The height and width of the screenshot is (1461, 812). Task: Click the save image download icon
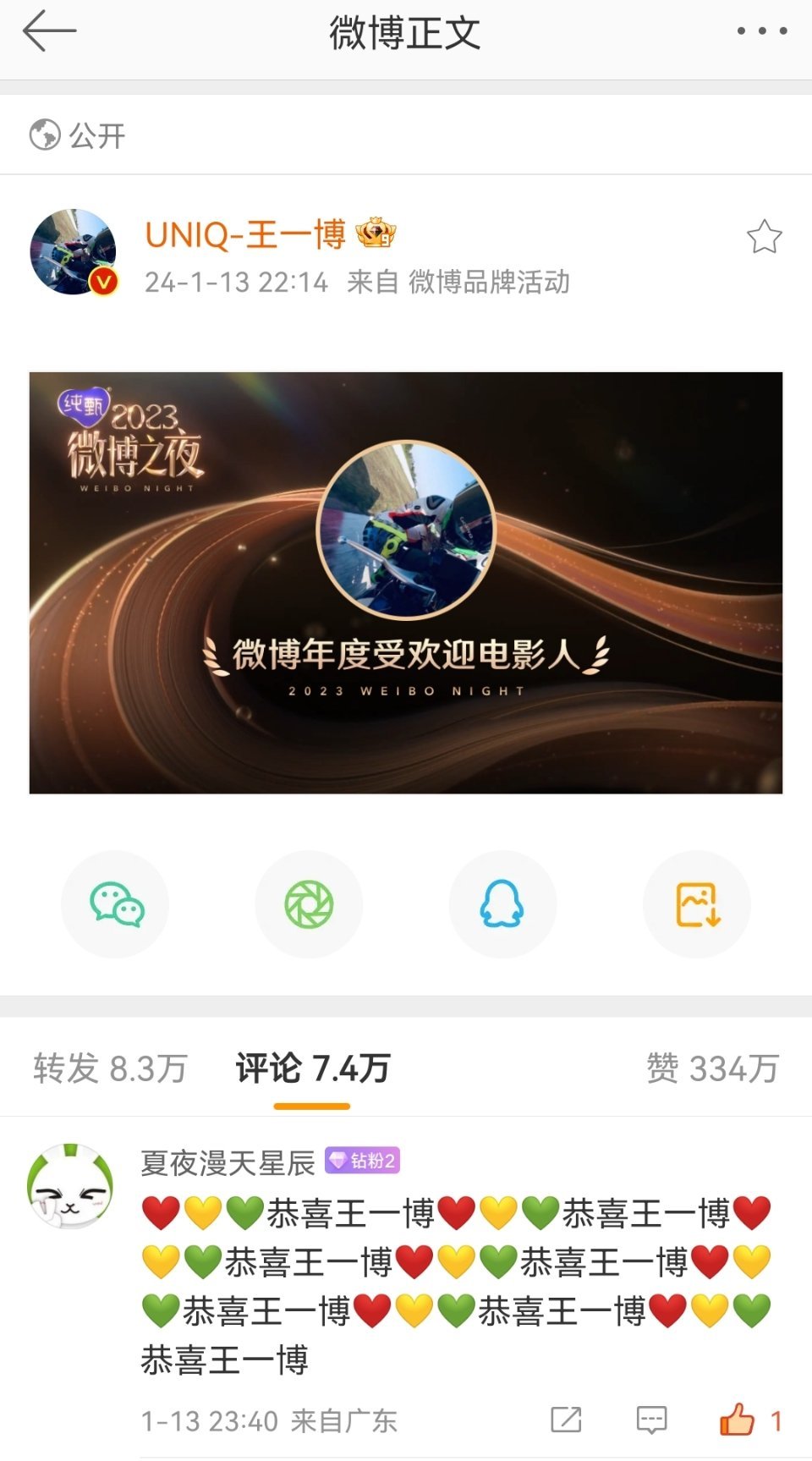tap(695, 904)
